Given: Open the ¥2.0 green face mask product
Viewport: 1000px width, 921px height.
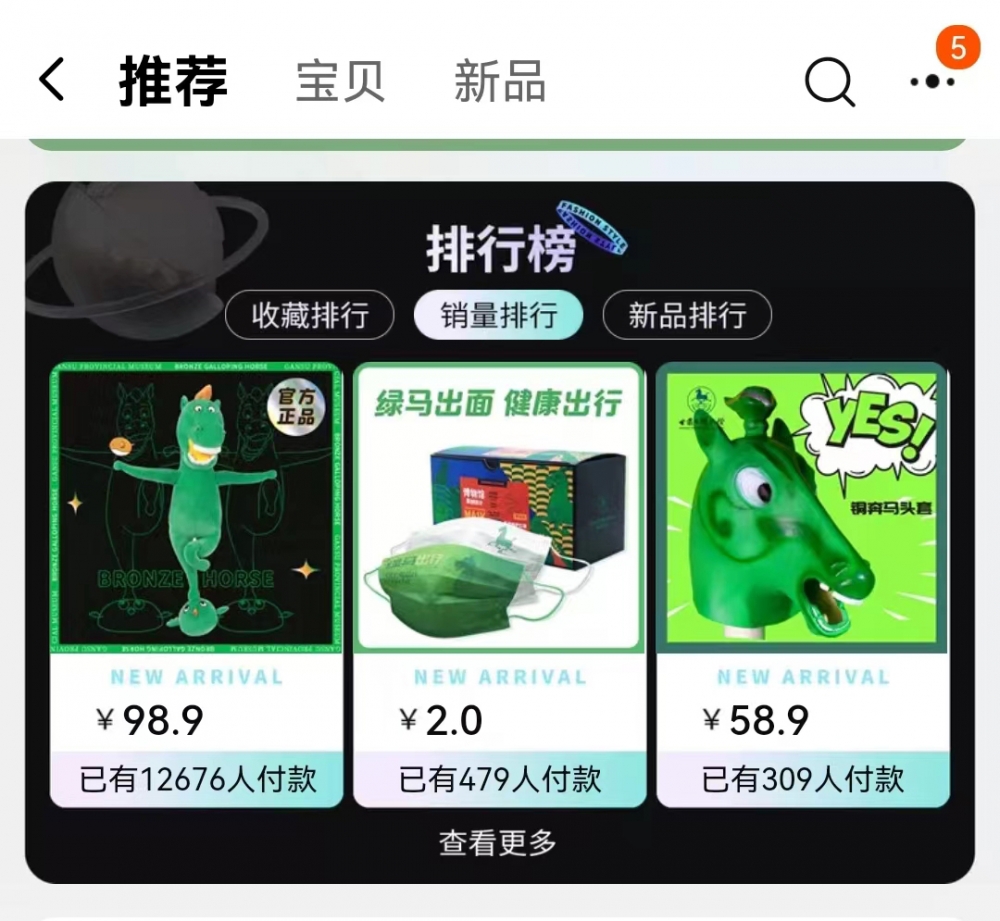Looking at the screenshot, I should click(499, 510).
